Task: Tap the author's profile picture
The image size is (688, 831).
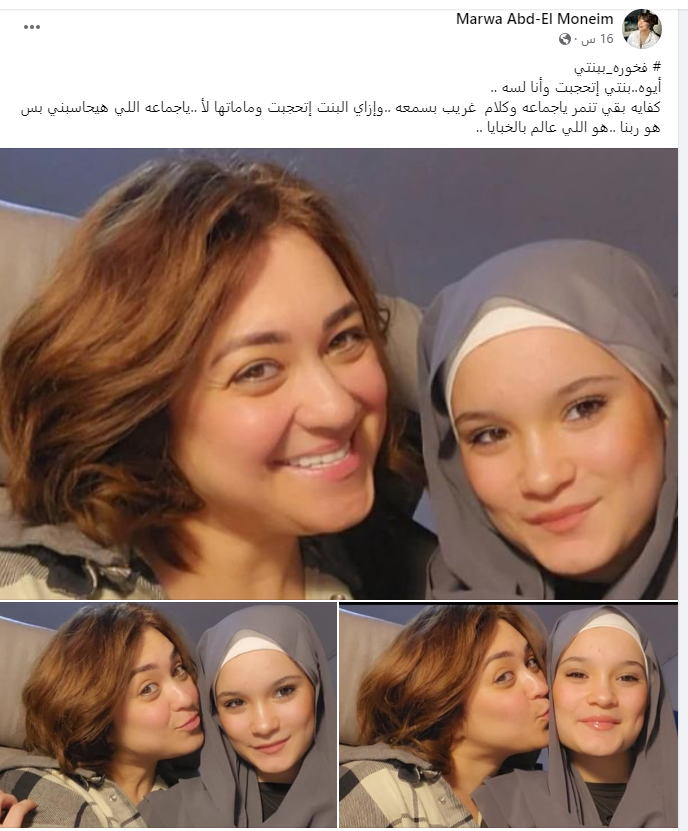Action: (642, 29)
